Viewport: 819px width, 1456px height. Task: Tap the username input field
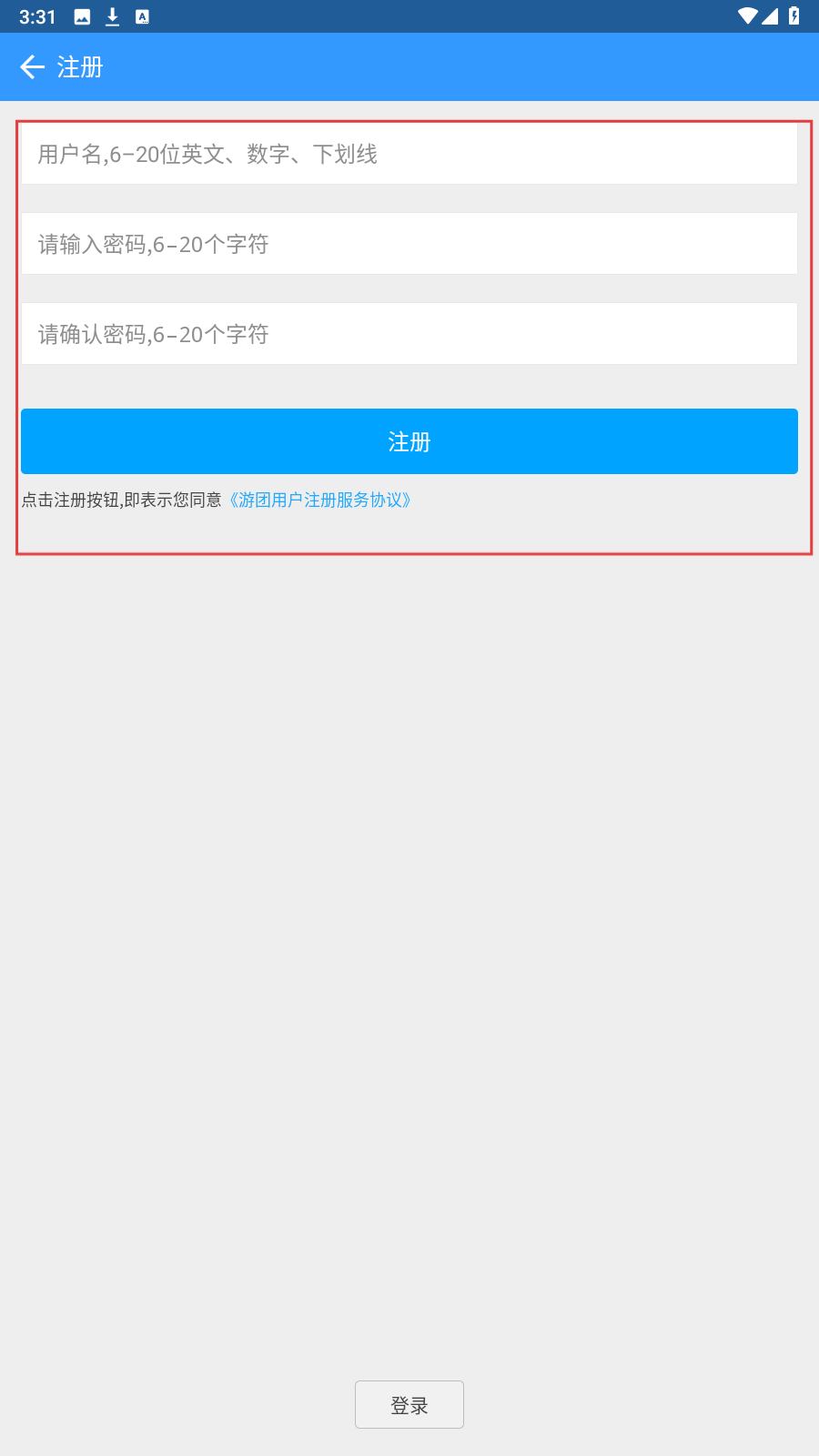click(409, 155)
